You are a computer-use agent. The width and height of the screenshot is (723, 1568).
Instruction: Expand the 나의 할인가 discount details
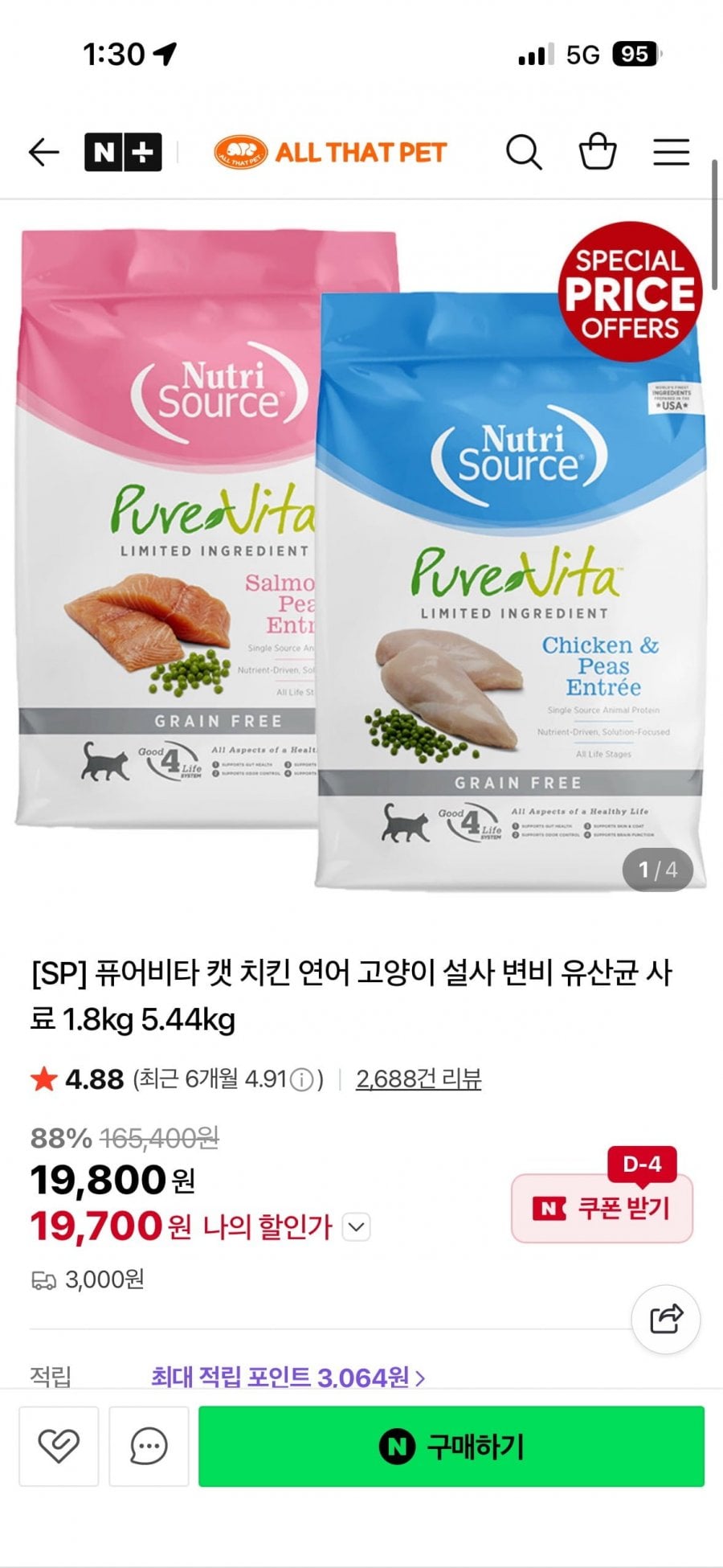tap(356, 1227)
